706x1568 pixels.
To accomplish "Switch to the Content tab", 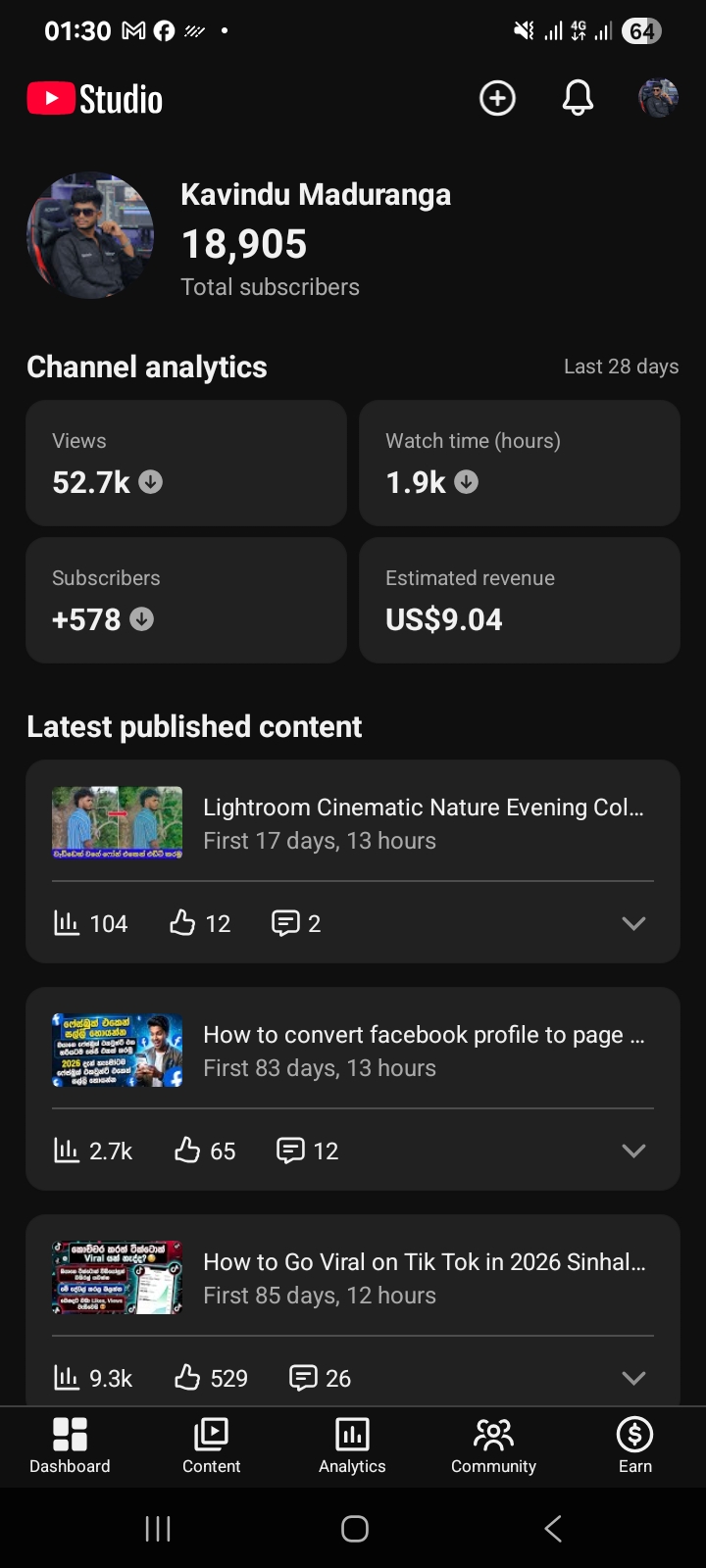I will (x=211, y=1446).
